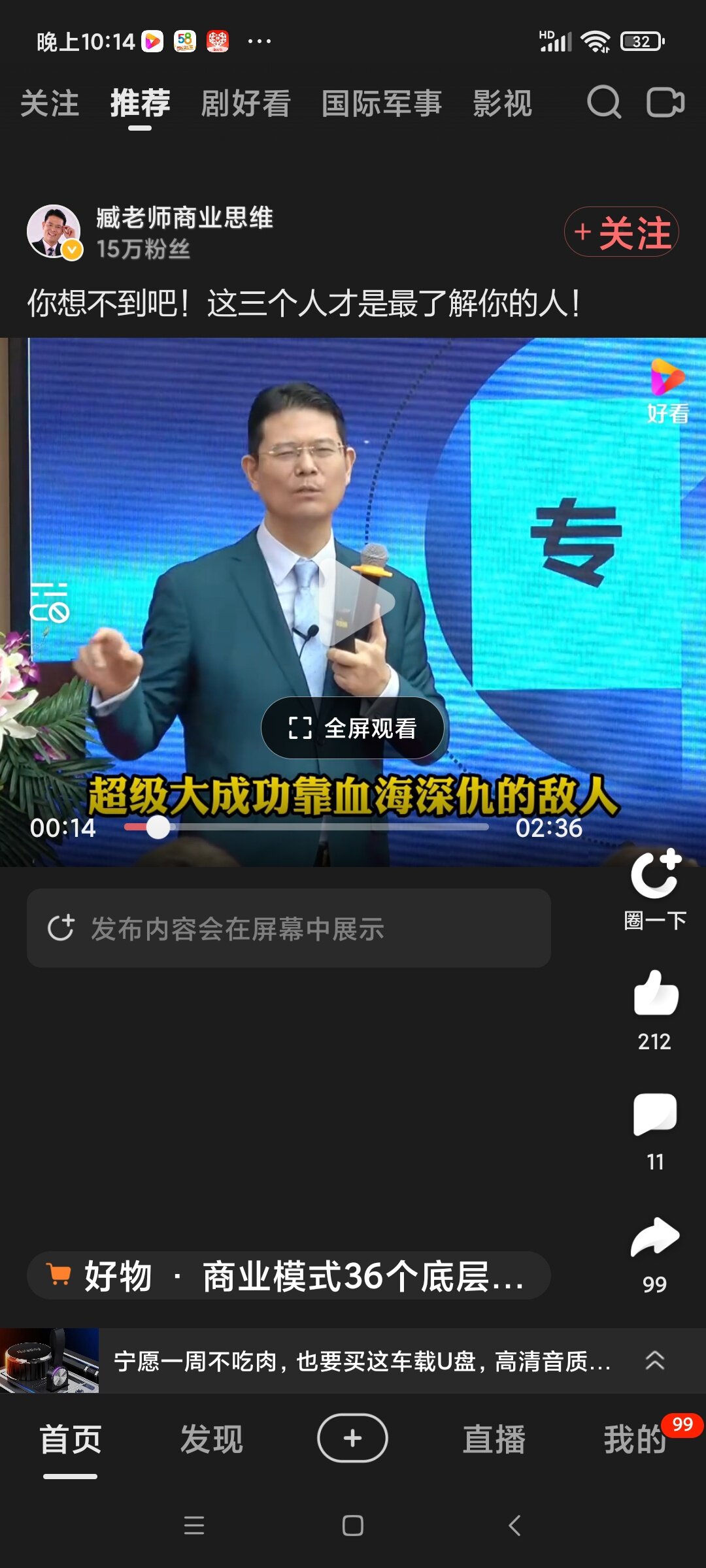Open the search icon
Screen dimensions: 706x1568
[x=603, y=103]
